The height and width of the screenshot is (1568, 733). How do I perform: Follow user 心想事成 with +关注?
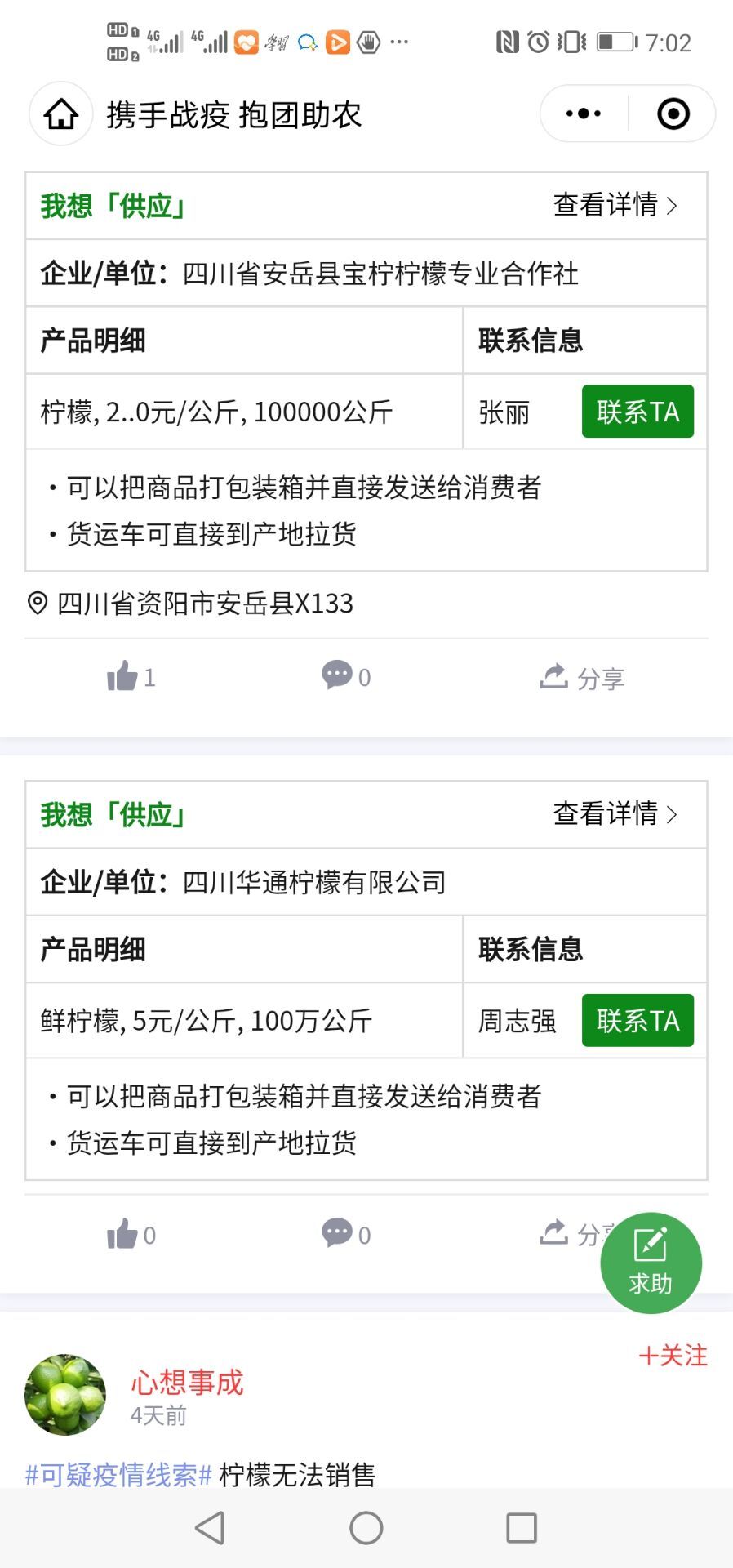pyautogui.click(x=673, y=1356)
